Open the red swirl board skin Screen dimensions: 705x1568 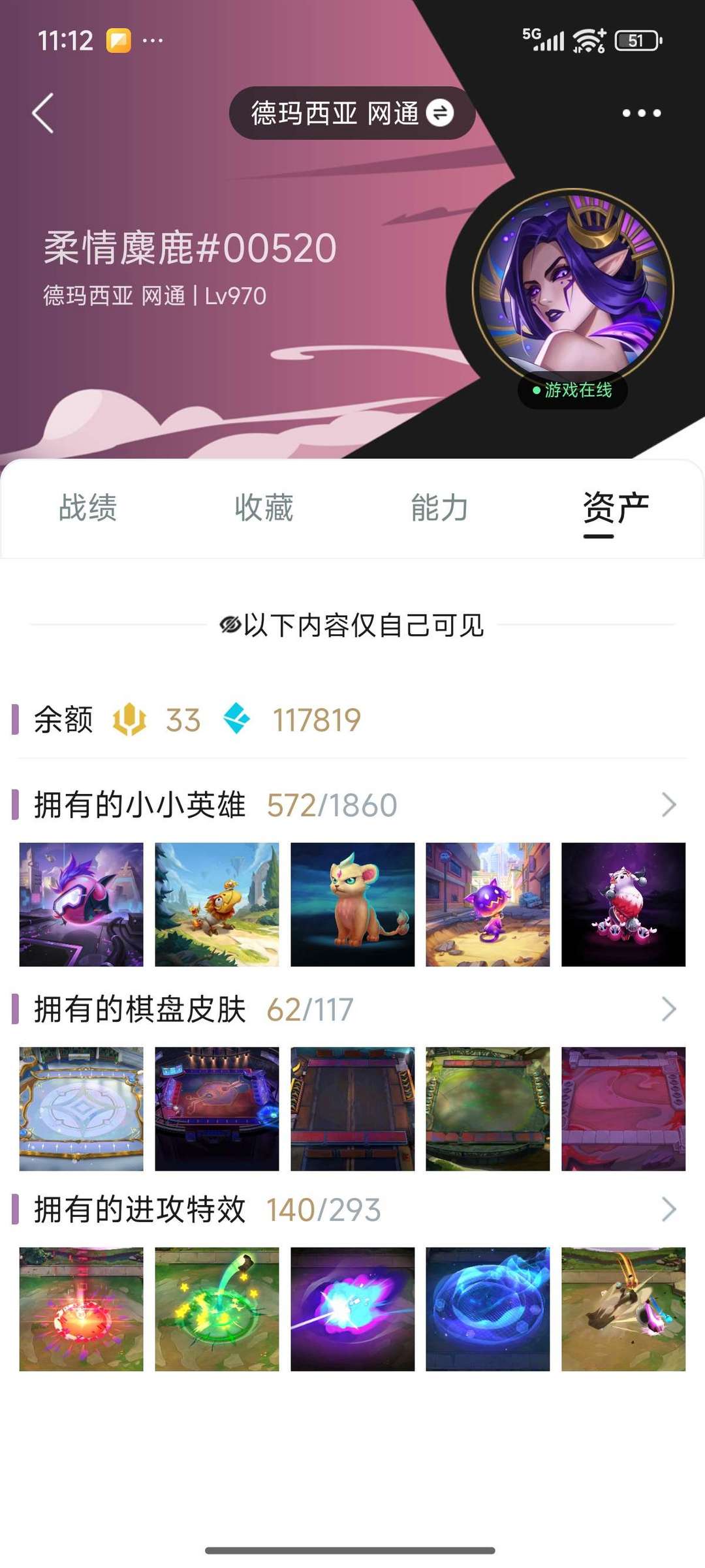(623, 1109)
